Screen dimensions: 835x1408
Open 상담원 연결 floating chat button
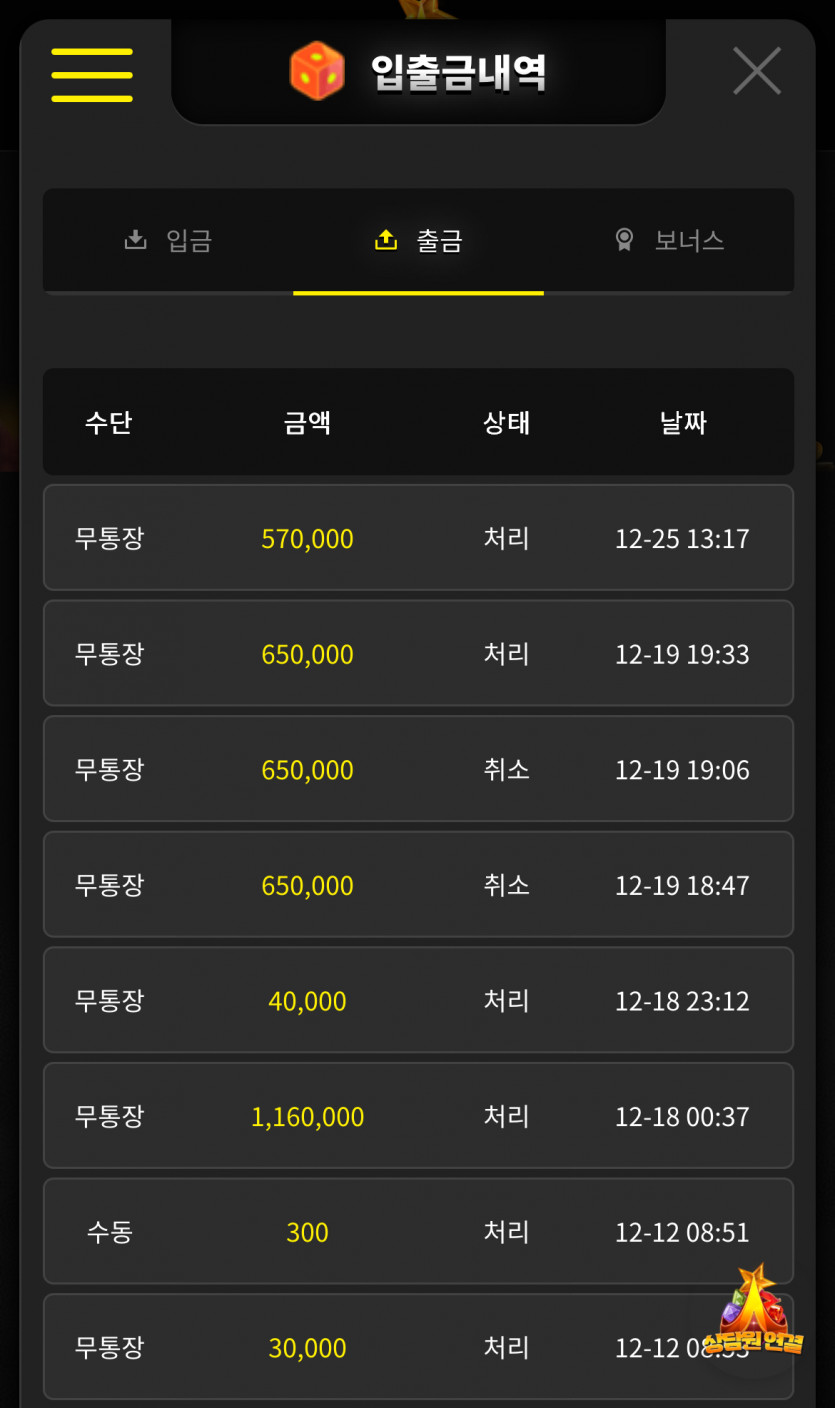pos(753,1320)
